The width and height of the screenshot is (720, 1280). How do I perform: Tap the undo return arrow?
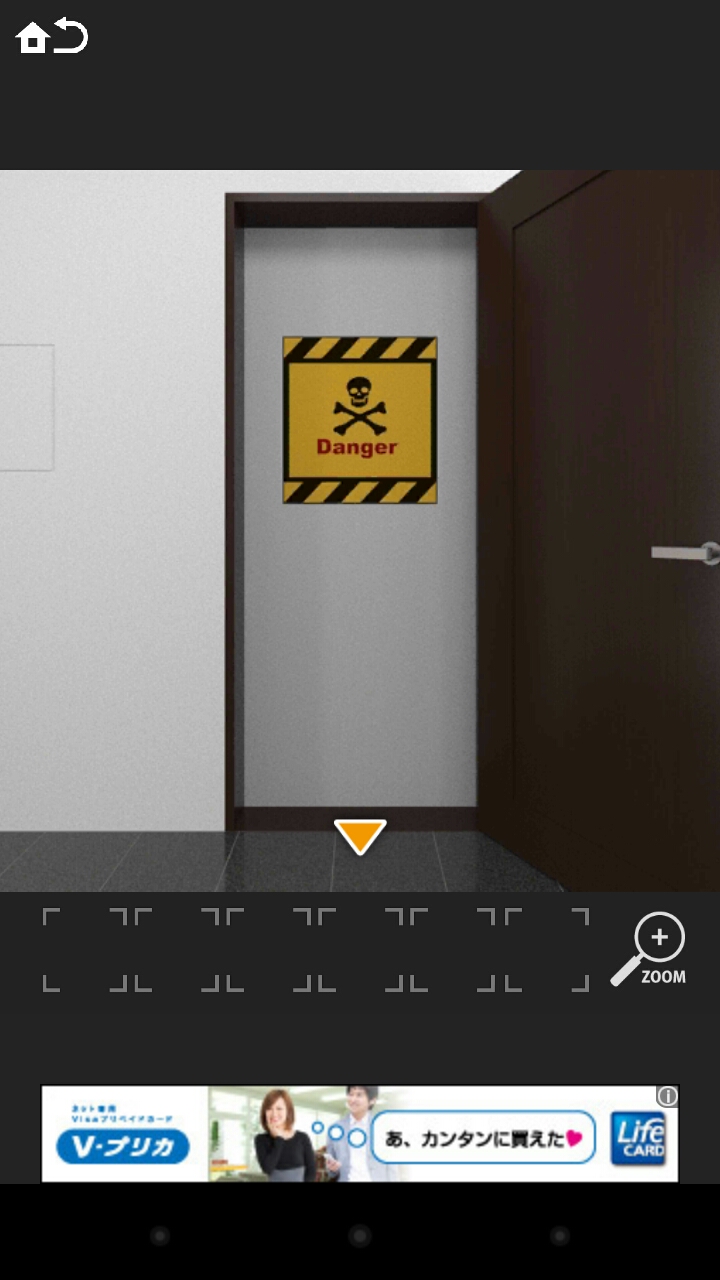pyautogui.click(x=71, y=36)
